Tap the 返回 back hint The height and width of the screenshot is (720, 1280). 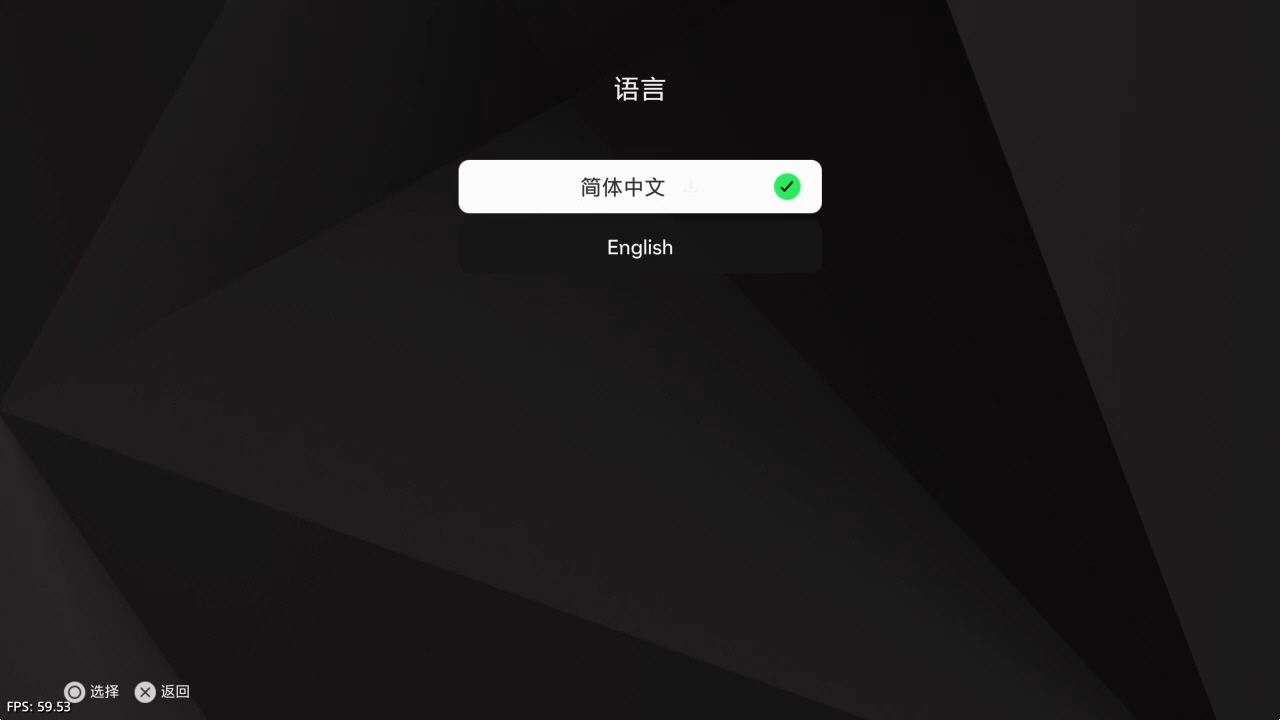pyautogui.click(x=163, y=692)
